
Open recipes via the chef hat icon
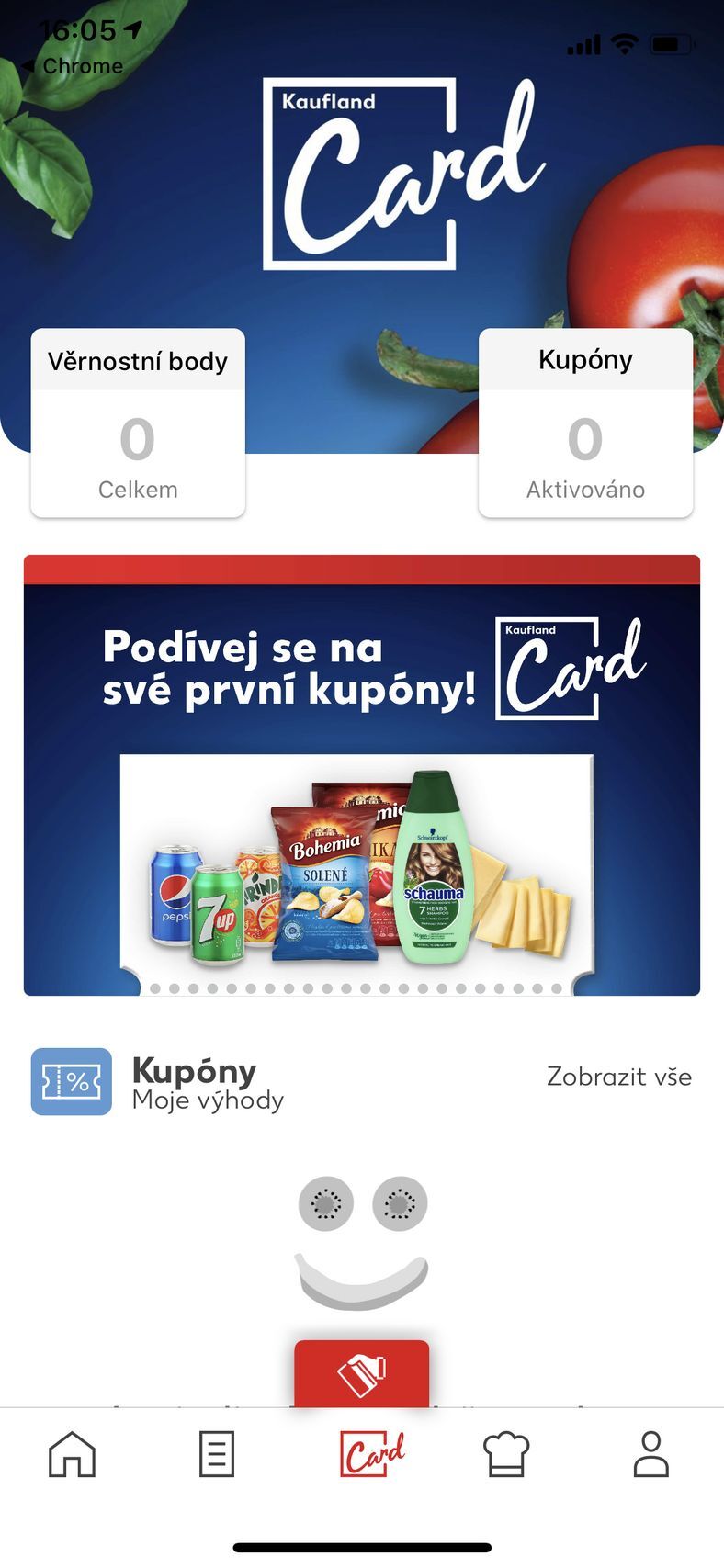(x=506, y=1450)
